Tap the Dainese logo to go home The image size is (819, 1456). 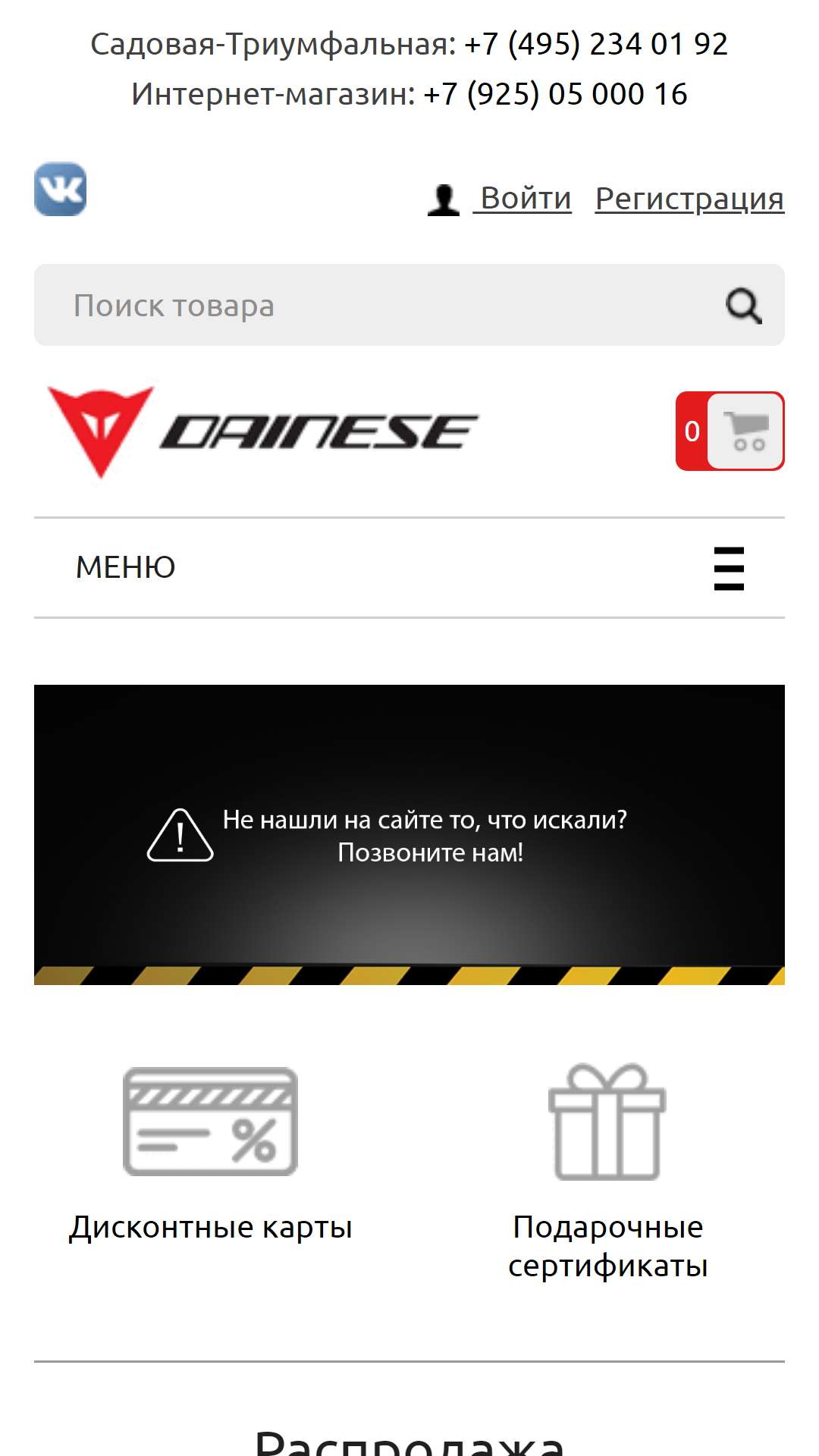coord(263,431)
